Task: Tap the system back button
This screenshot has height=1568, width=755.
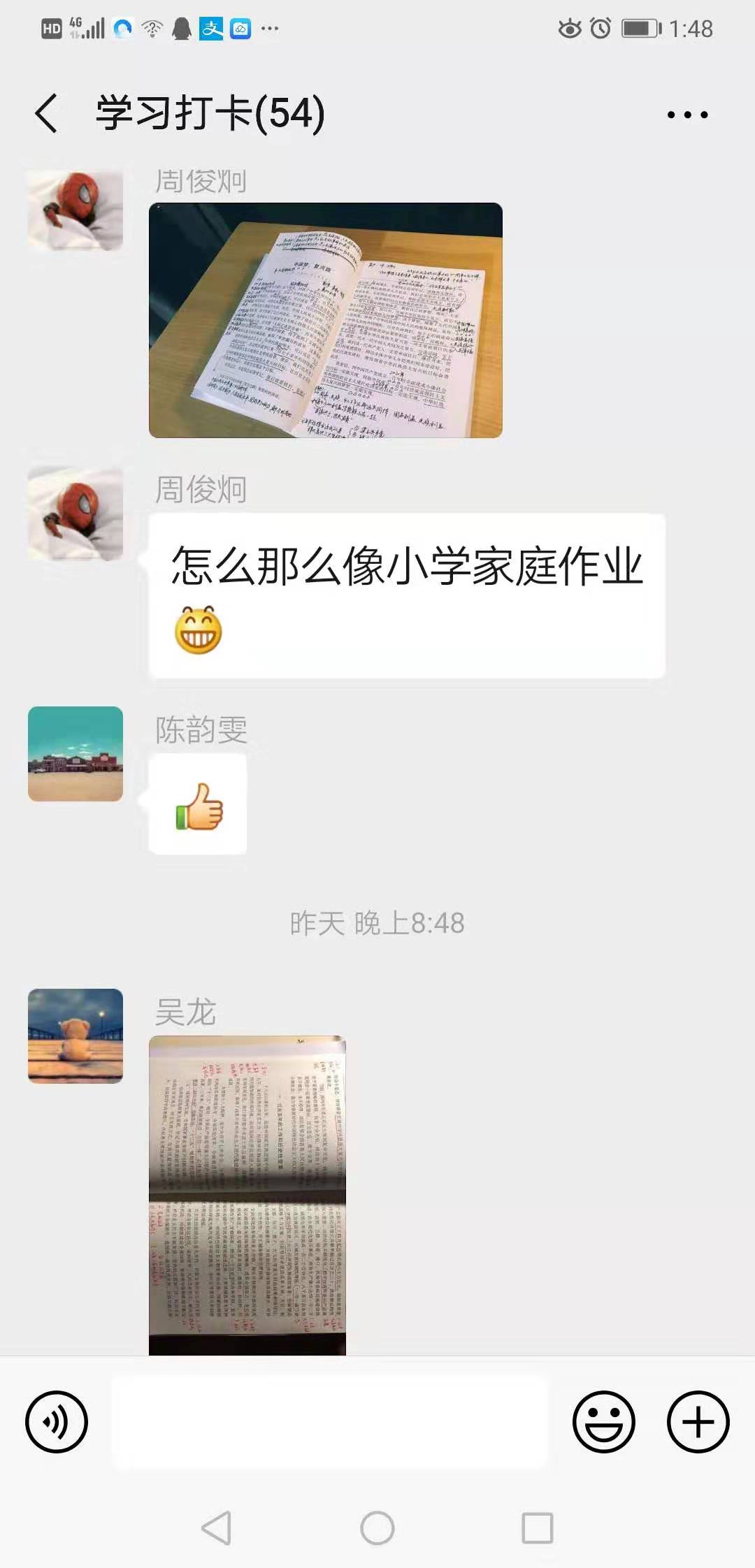Action: (x=216, y=1528)
